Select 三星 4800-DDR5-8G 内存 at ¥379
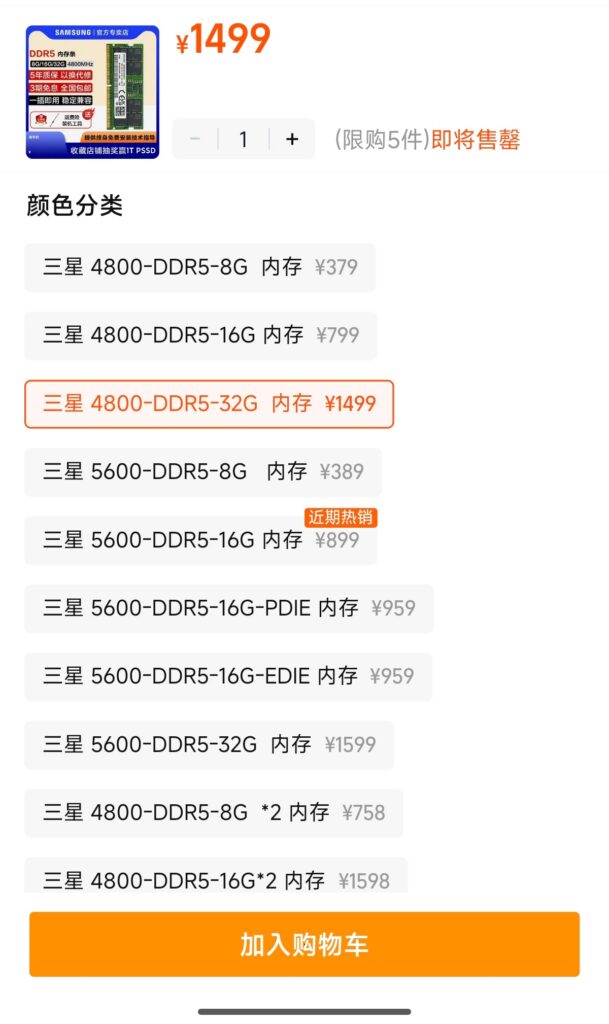The width and height of the screenshot is (609, 1024). (200, 268)
